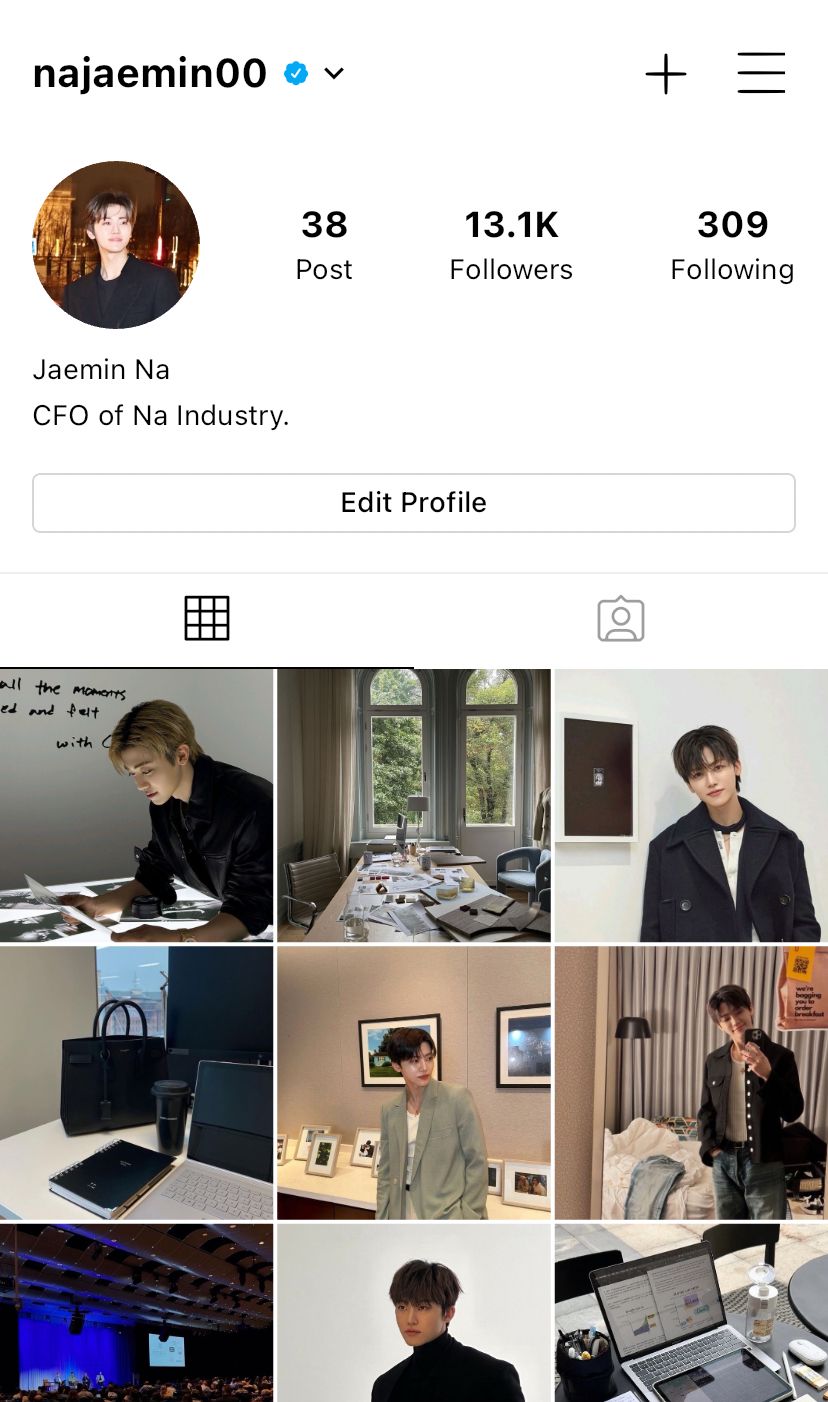Viewport: 828px width, 1402px height.
Task: Open the sage green blazer post
Action: (x=413, y=1082)
